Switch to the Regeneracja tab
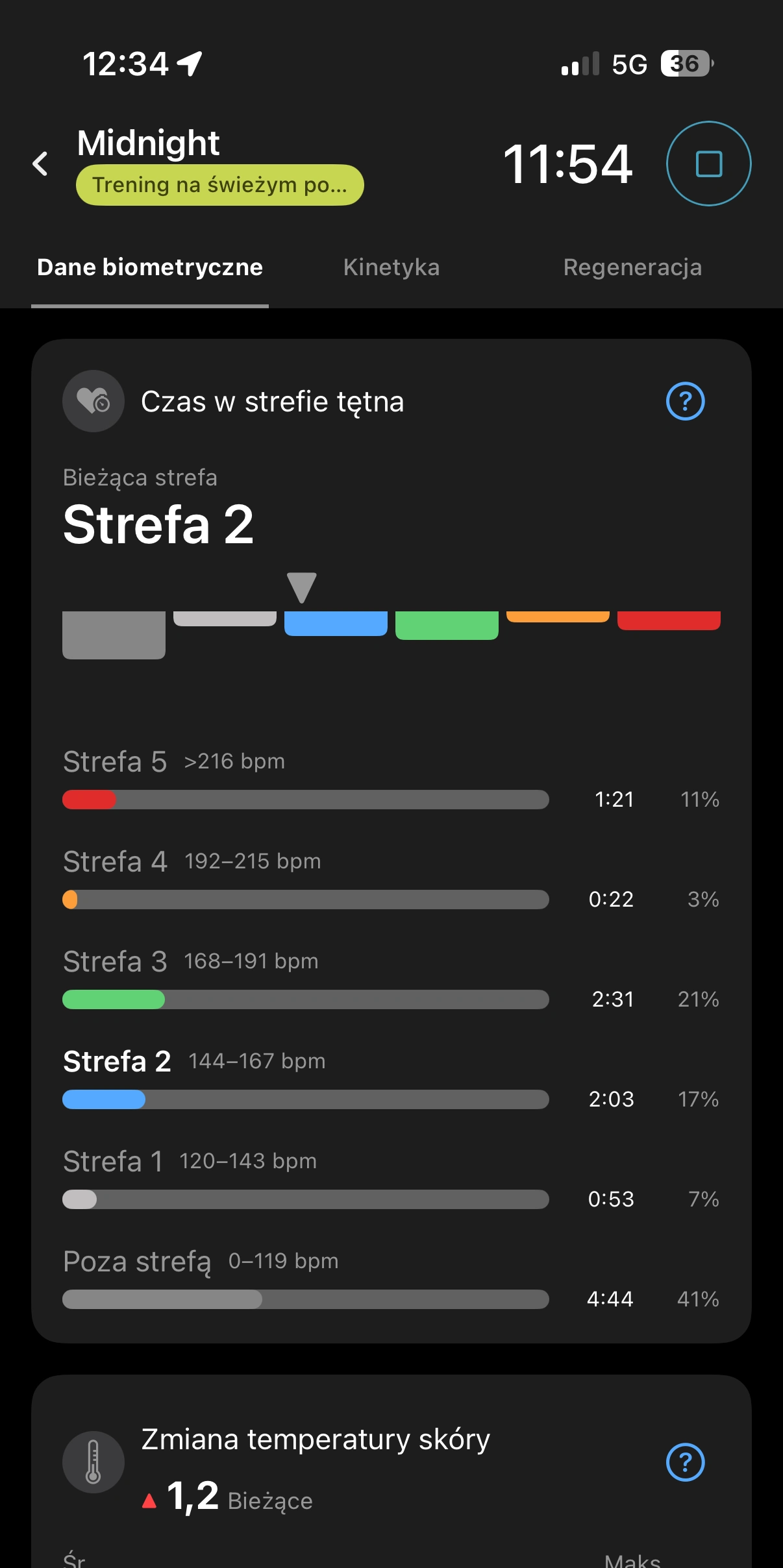Screen dimensions: 783x1568 (x=632, y=267)
